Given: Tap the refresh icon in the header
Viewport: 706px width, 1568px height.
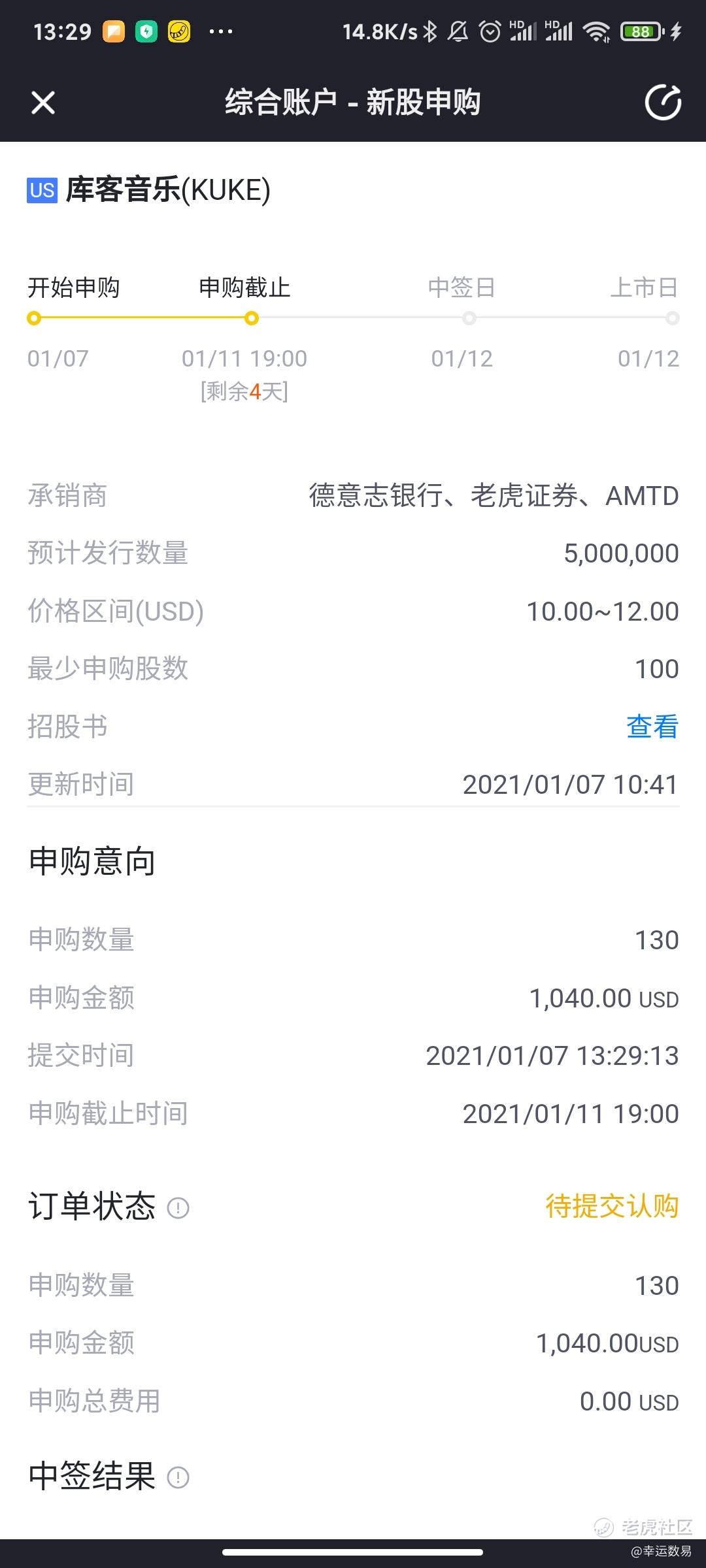Looking at the screenshot, I should (663, 103).
